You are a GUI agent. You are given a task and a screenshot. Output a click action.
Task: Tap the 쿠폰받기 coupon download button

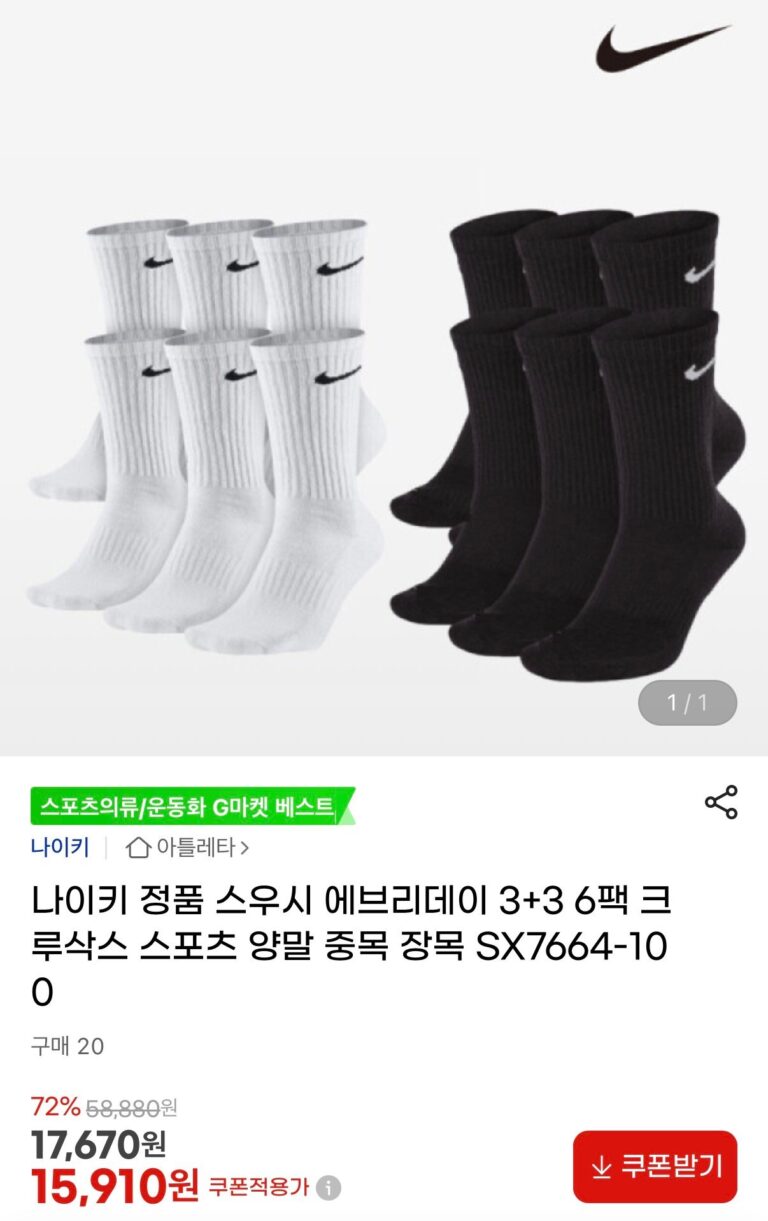655,1166
